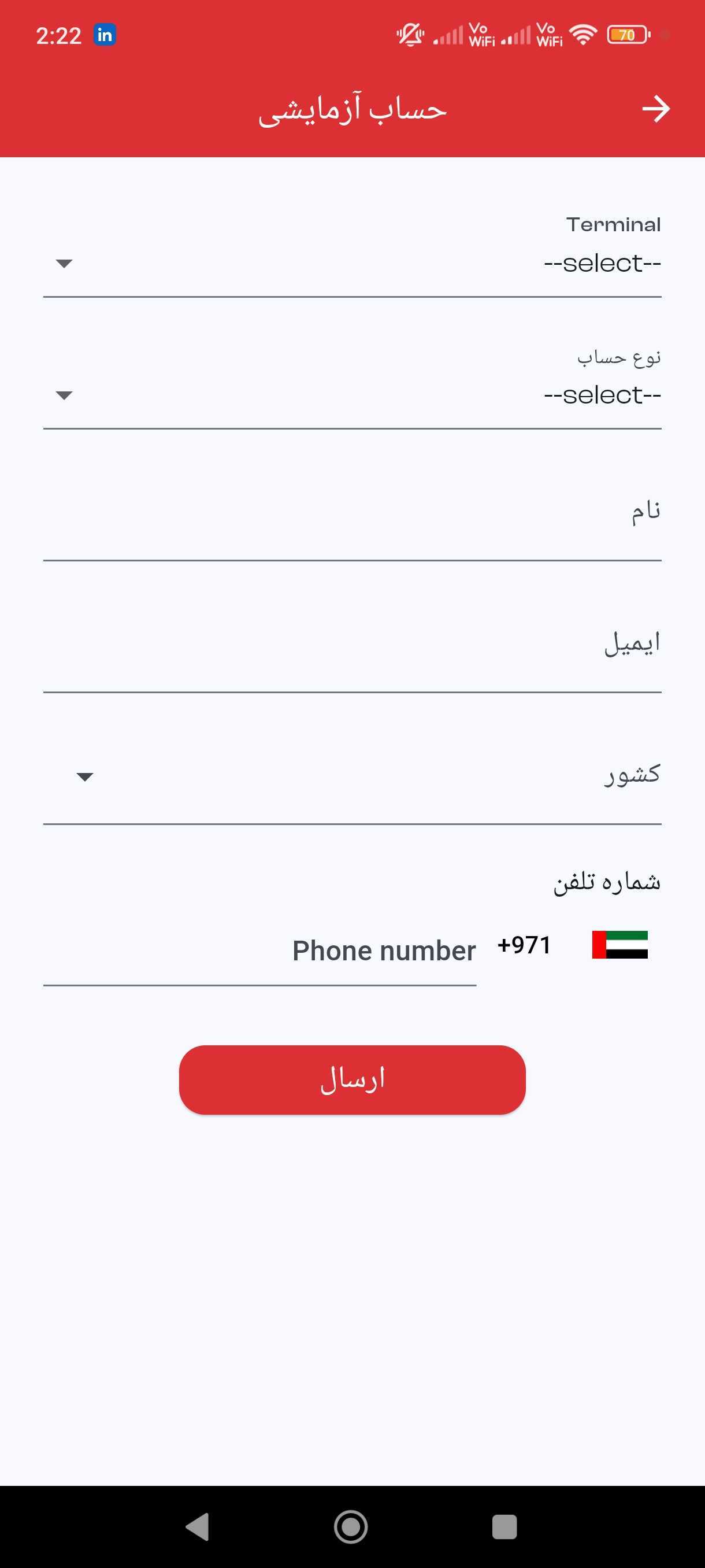This screenshot has width=705, height=1568.
Task: Tap the system home button
Action: coord(351,1526)
